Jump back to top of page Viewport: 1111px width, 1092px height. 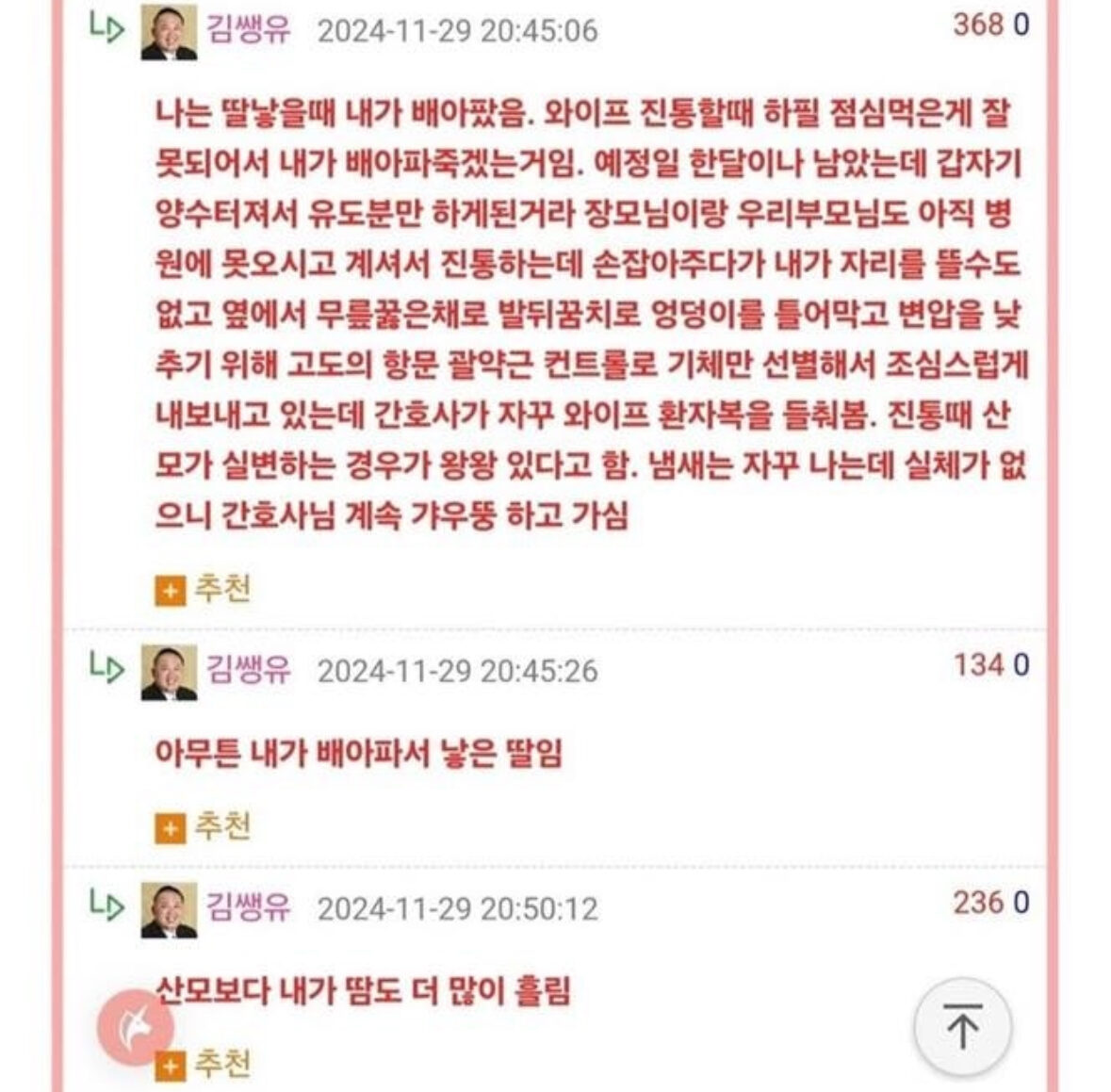tap(963, 1026)
